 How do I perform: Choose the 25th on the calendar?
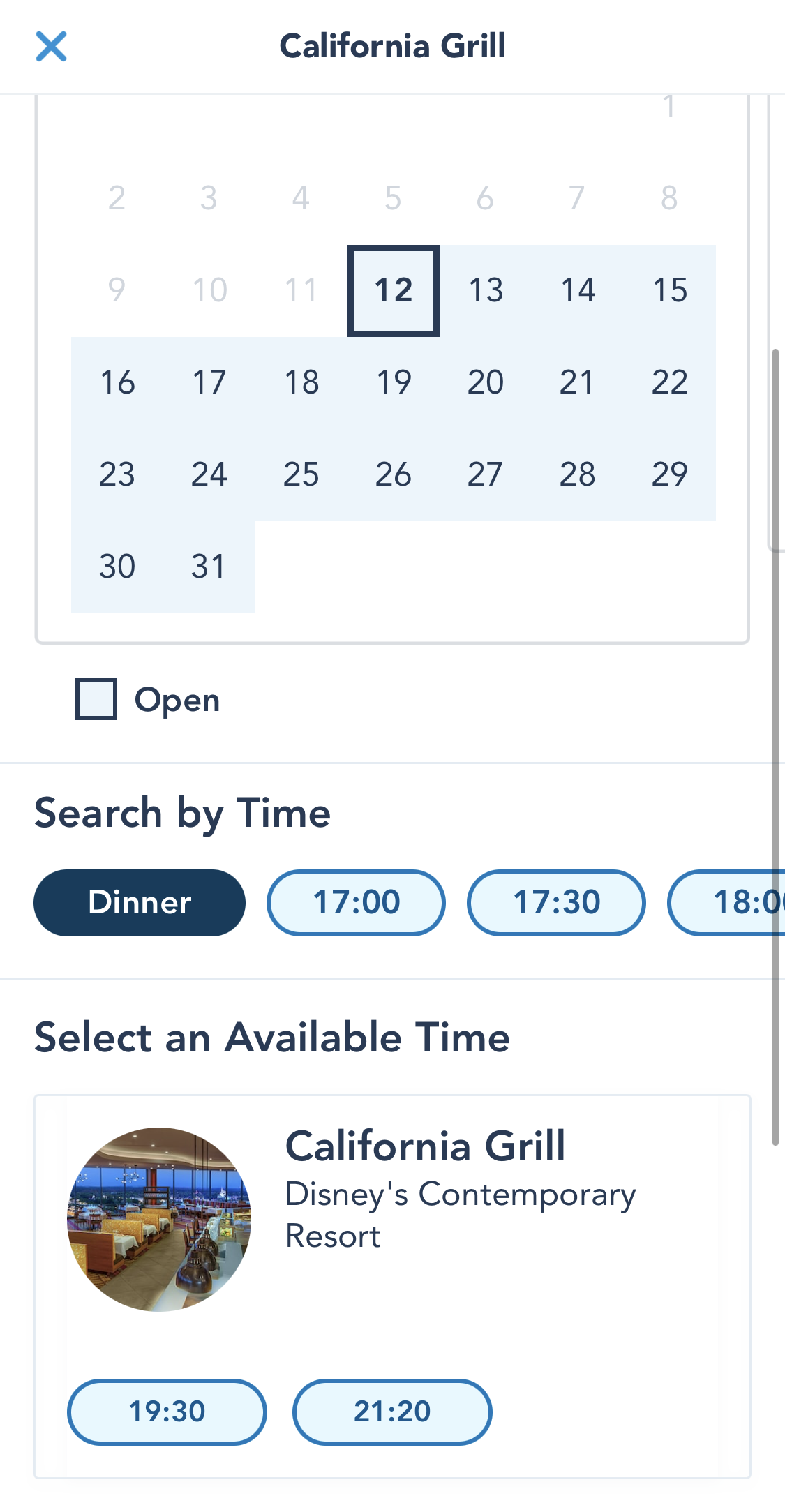point(301,474)
